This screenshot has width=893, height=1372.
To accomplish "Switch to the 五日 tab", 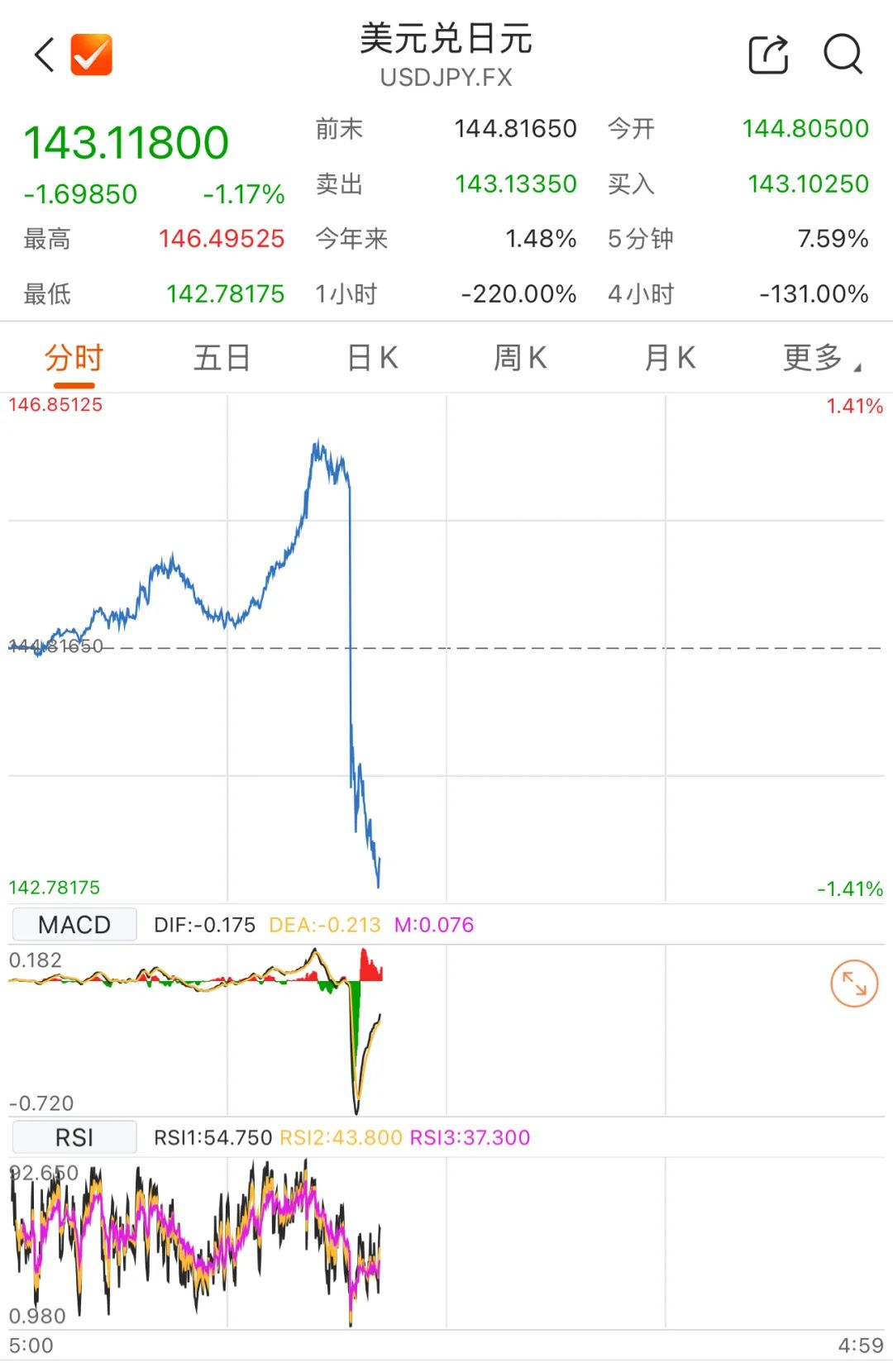I will click(x=222, y=359).
